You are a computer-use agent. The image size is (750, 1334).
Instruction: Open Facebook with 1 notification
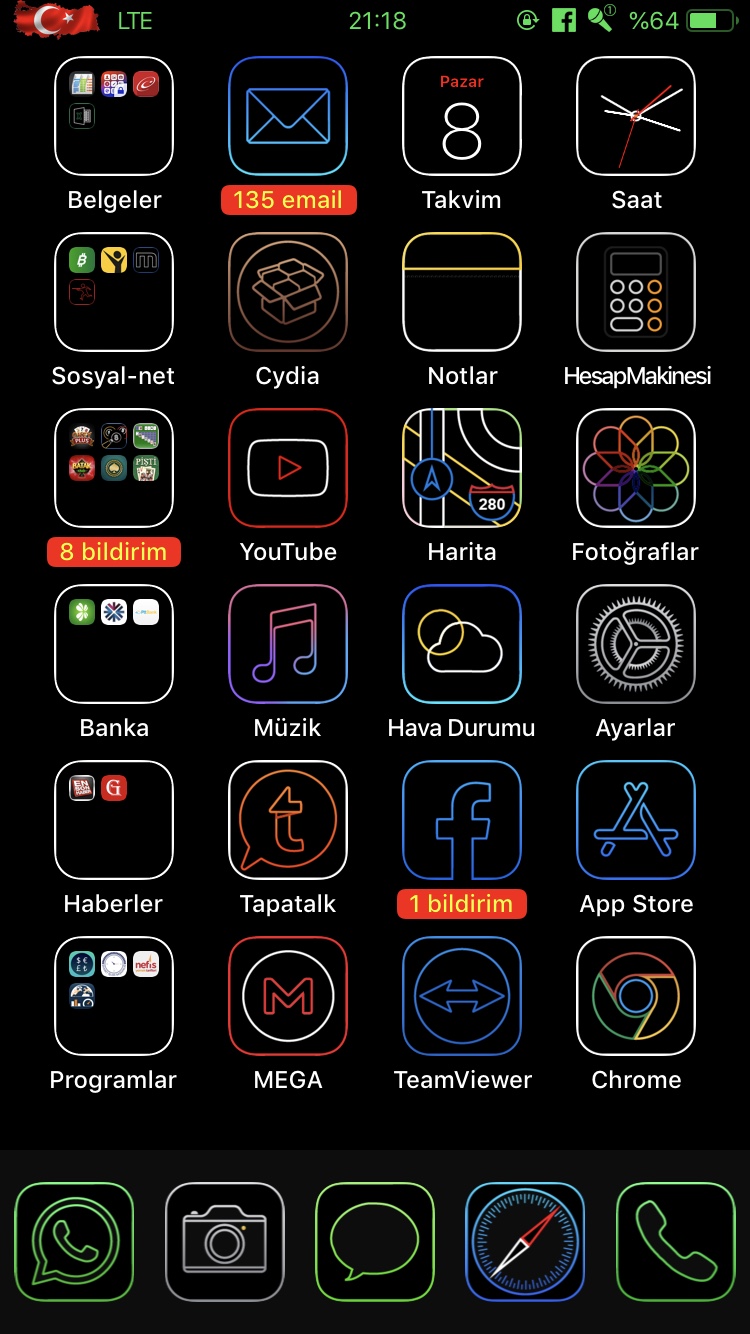[x=462, y=820]
